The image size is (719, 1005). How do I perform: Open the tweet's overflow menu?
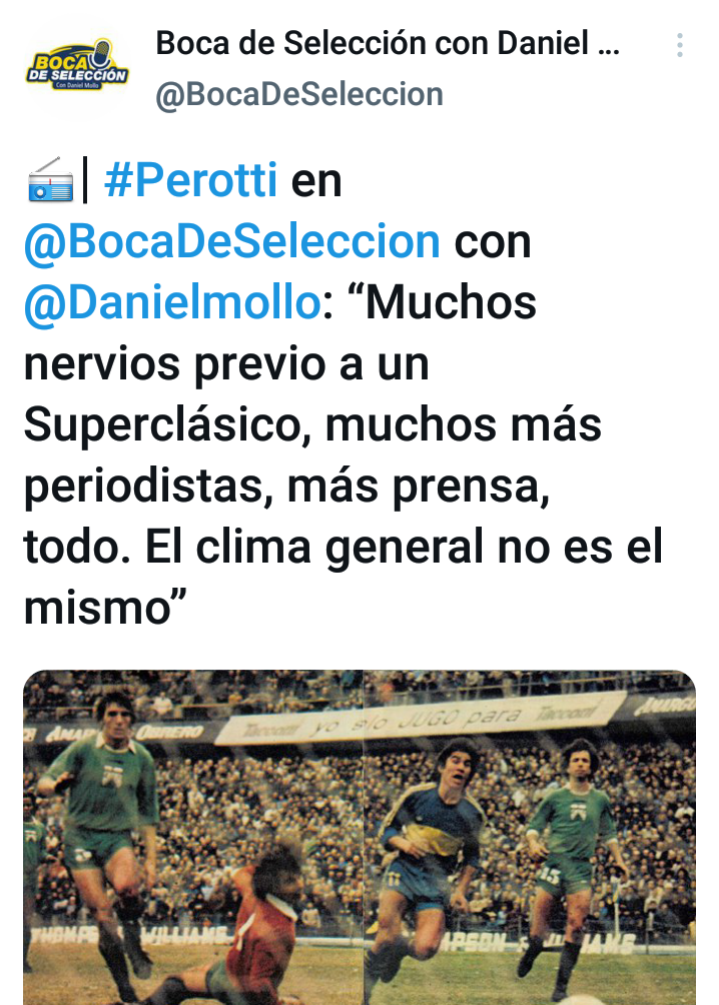680,45
